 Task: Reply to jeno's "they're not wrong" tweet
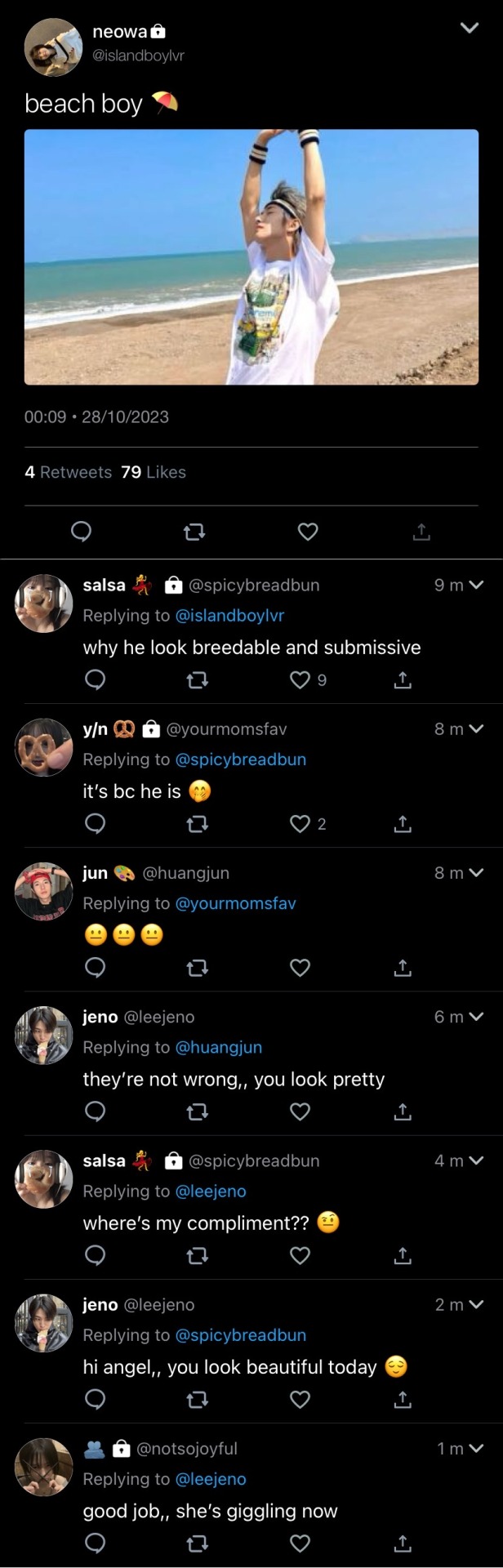(x=96, y=1111)
